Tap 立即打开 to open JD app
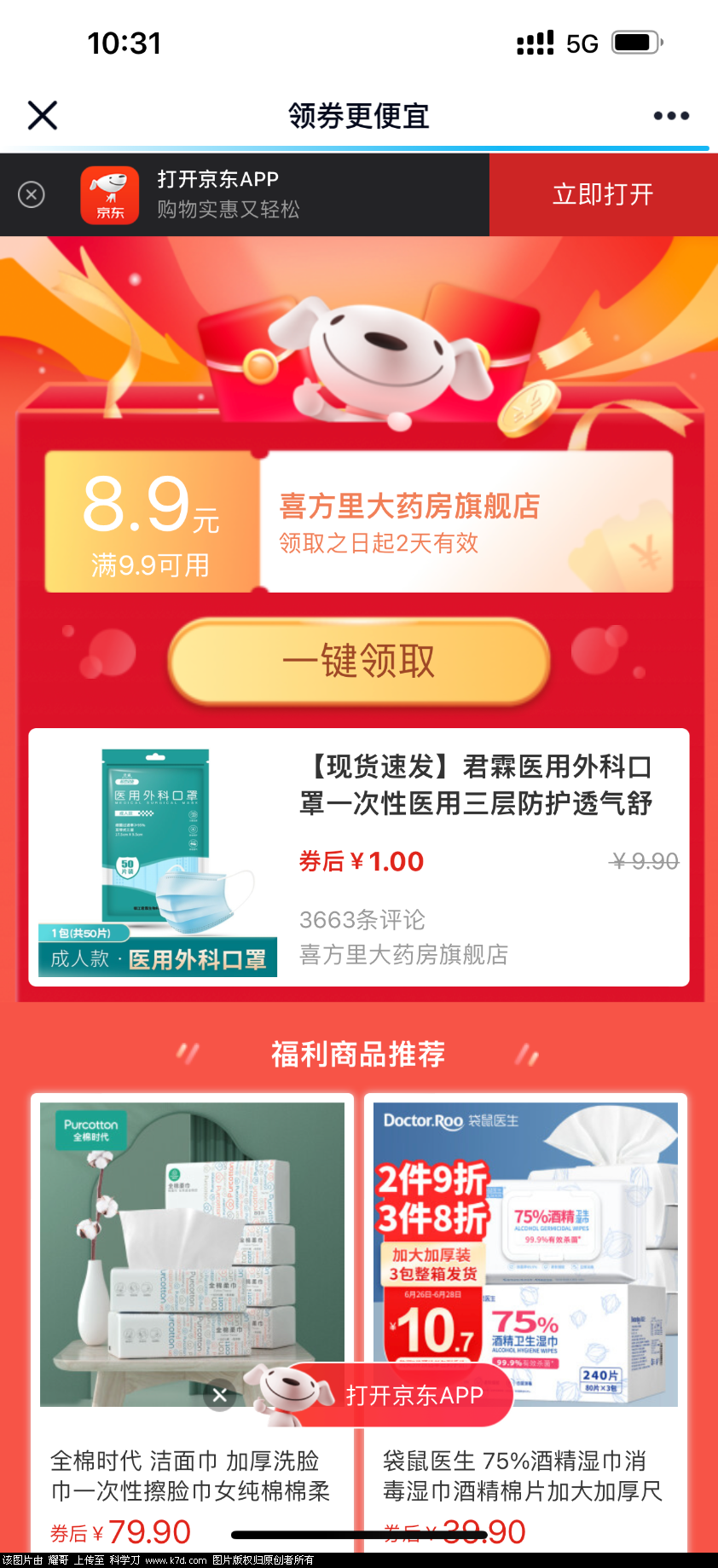Image resolution: width=718 pixels, height=1568 pixels. [x=603, y=194]
